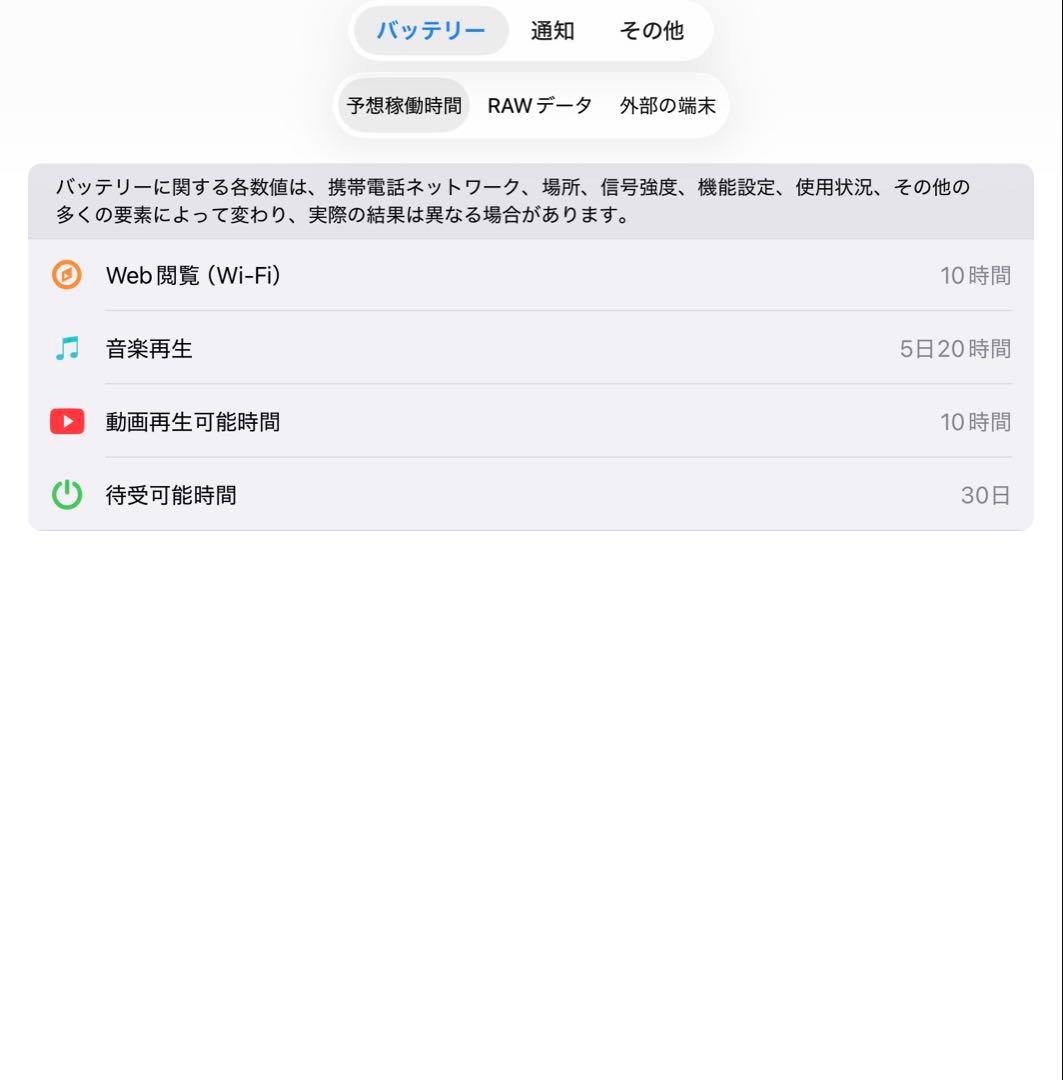Image resolution: width=1063 pixels, height=1080 pixels.
Task: Select the music note icon for 音楽再生
Action: click(66, 348)
